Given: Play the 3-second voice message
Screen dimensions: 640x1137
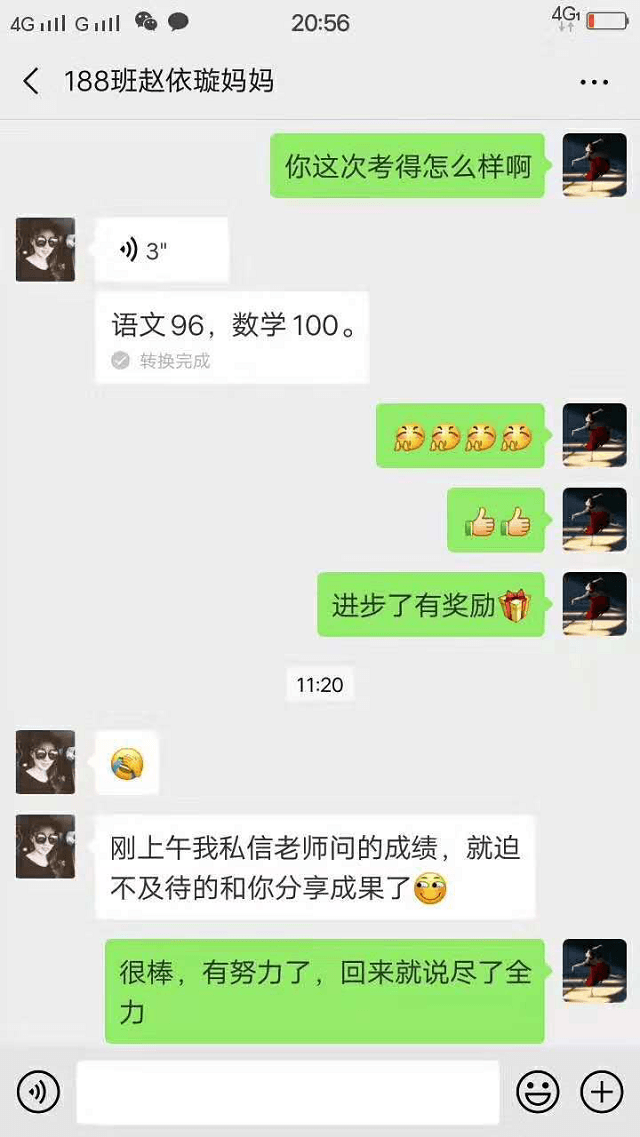Looking at the screenshot, I should [x=161, y=250].
